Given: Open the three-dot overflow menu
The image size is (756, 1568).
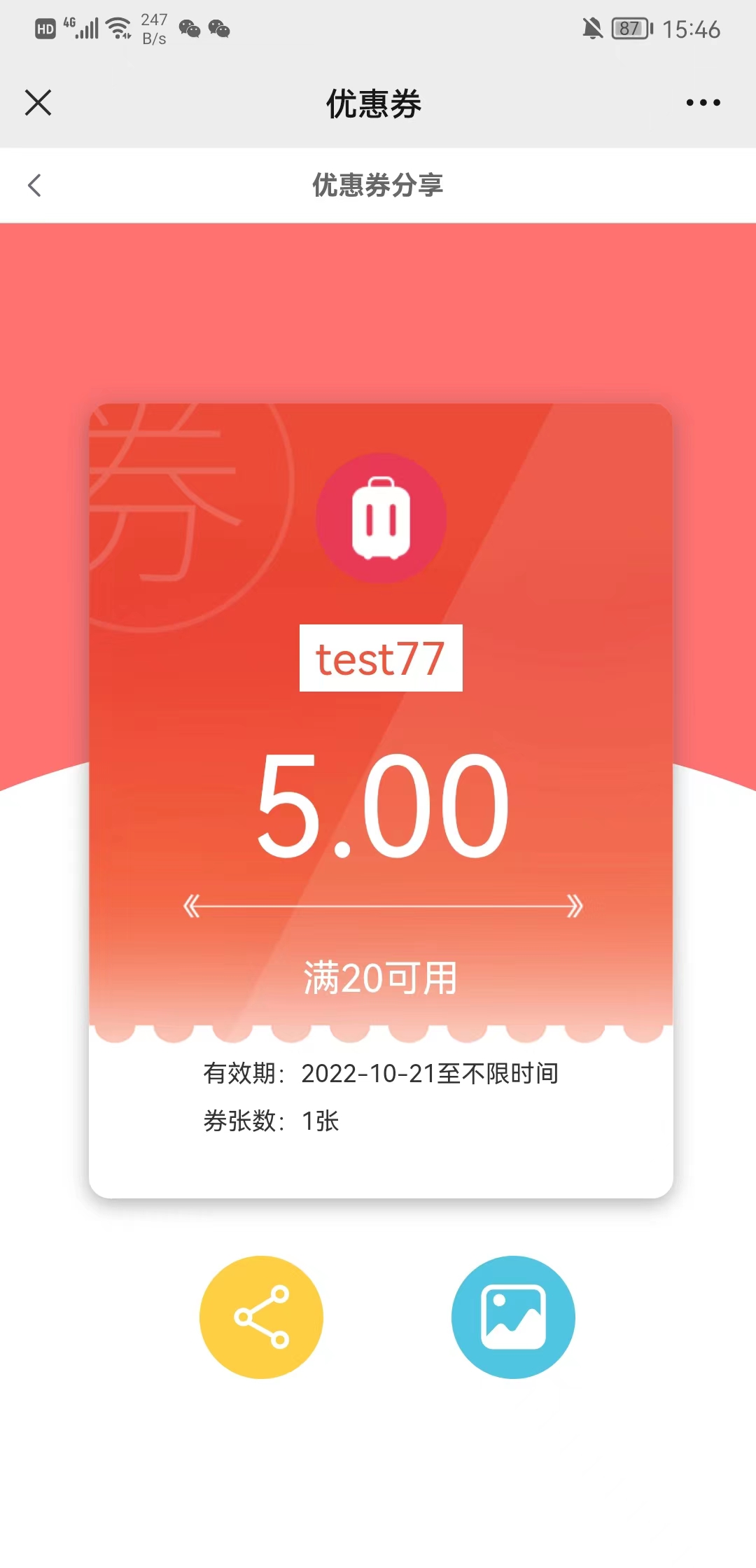Looking at the screenshot, I should [703, 103].
